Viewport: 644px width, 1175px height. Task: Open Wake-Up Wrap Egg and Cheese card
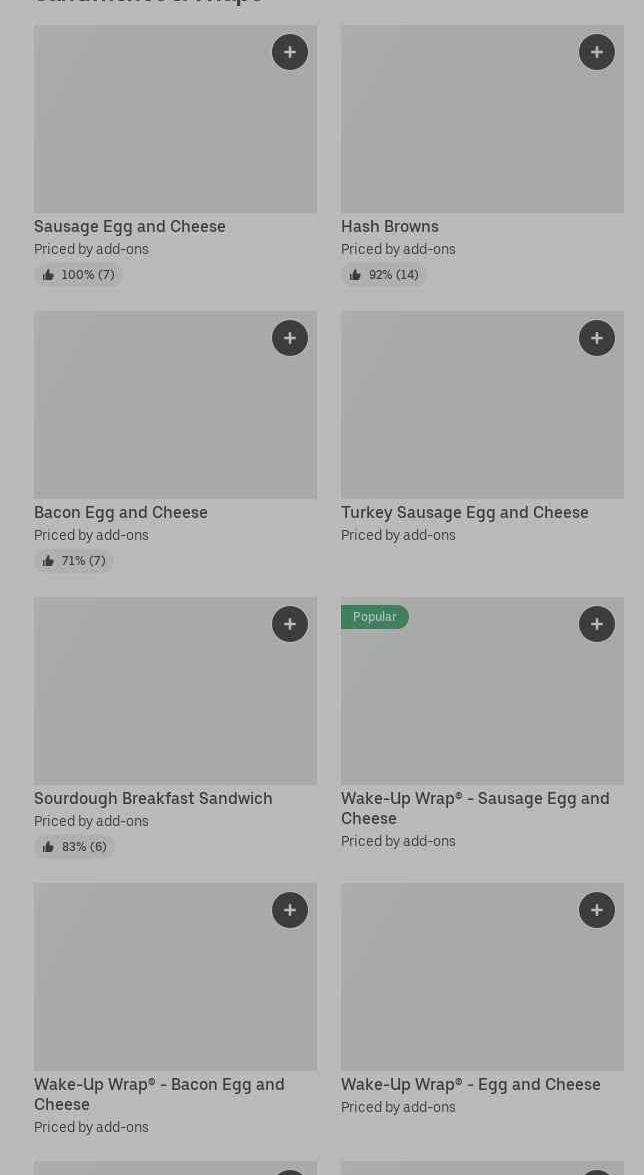tap(482, 1000)
